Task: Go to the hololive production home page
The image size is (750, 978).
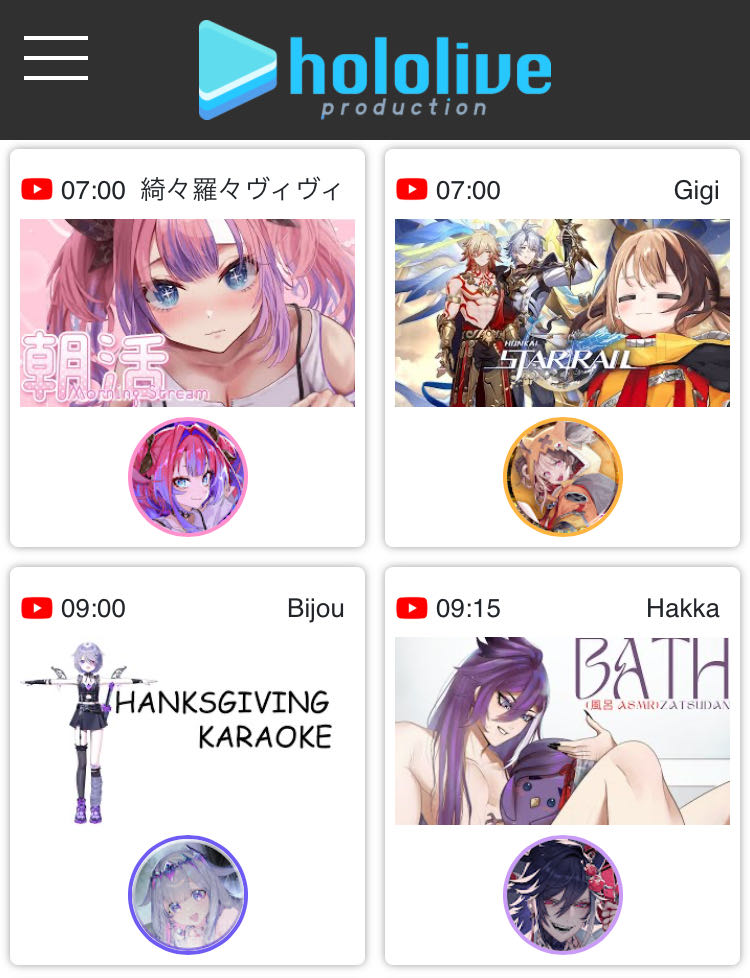Action: [375, 70]
